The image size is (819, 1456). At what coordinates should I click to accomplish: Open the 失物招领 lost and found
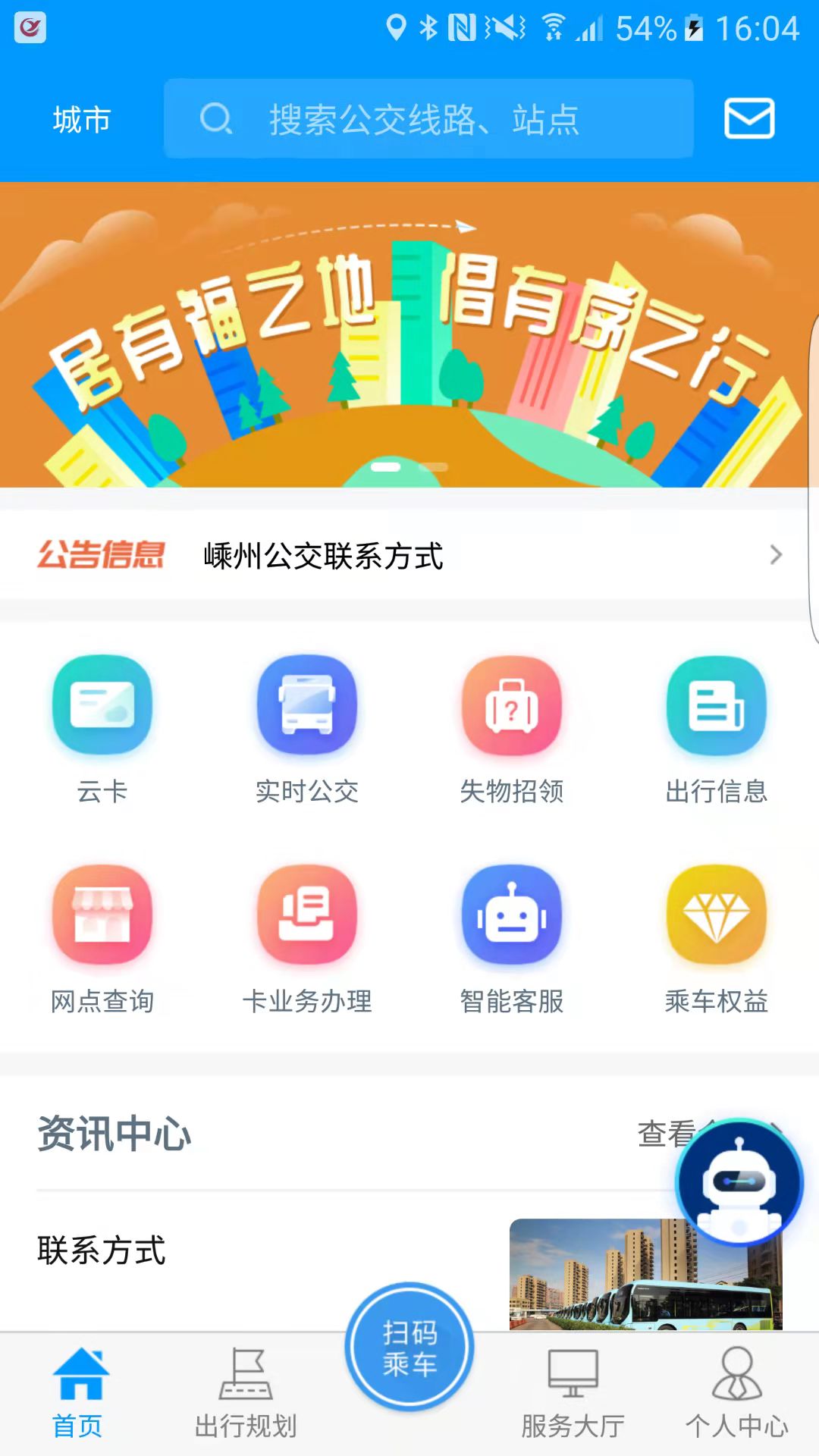(x=512, y=728)
